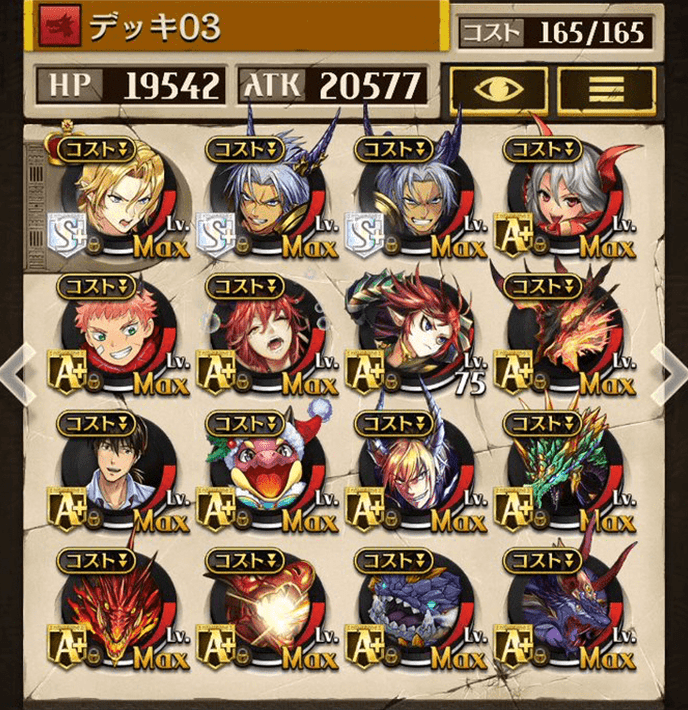
Task: Select the level 75 red-haired character card
Action: coord(408,337)
